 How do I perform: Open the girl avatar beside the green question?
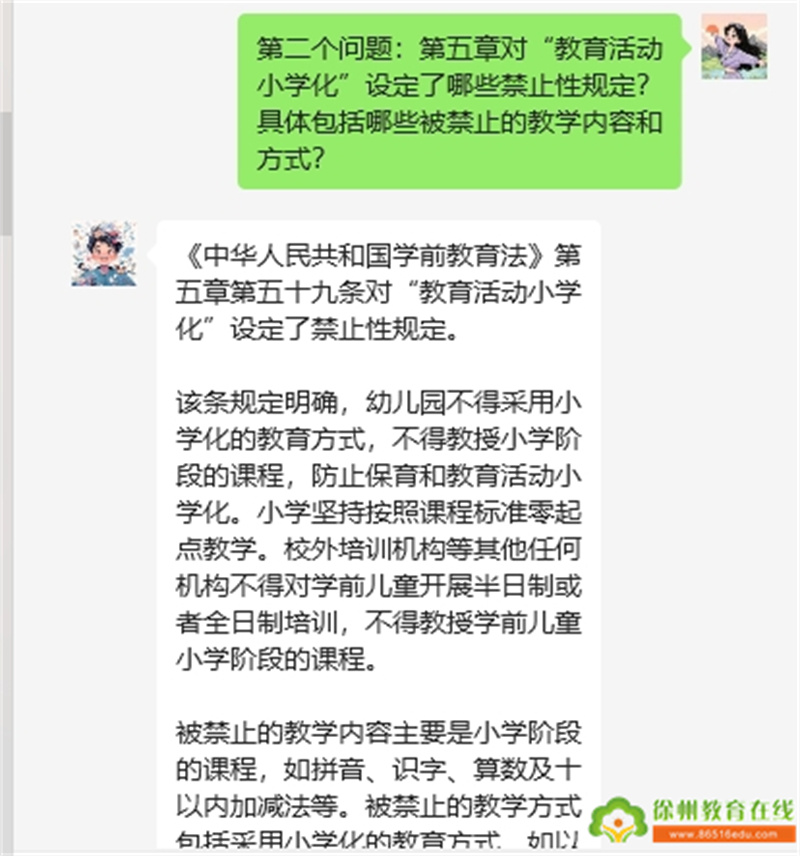(733, 47)
